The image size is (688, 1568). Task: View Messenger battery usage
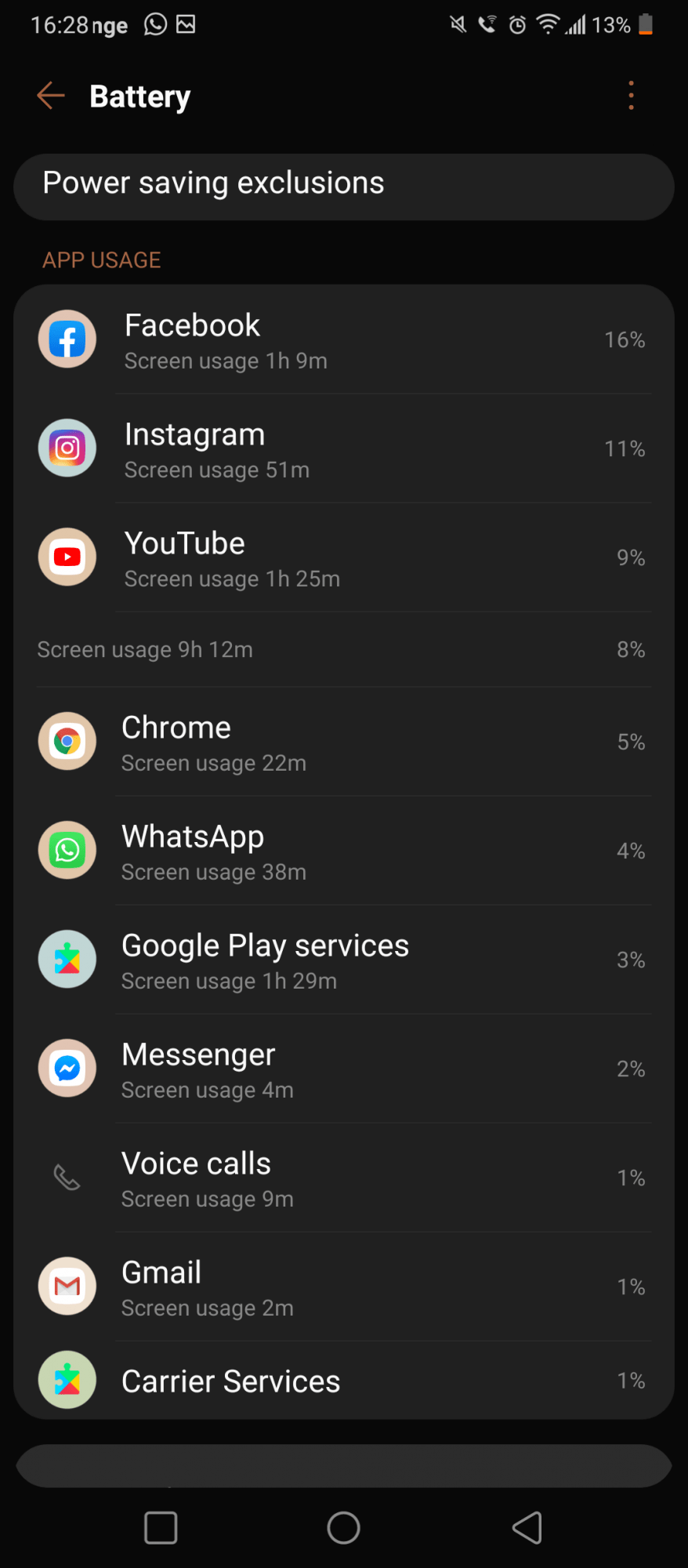point(343,1069)
